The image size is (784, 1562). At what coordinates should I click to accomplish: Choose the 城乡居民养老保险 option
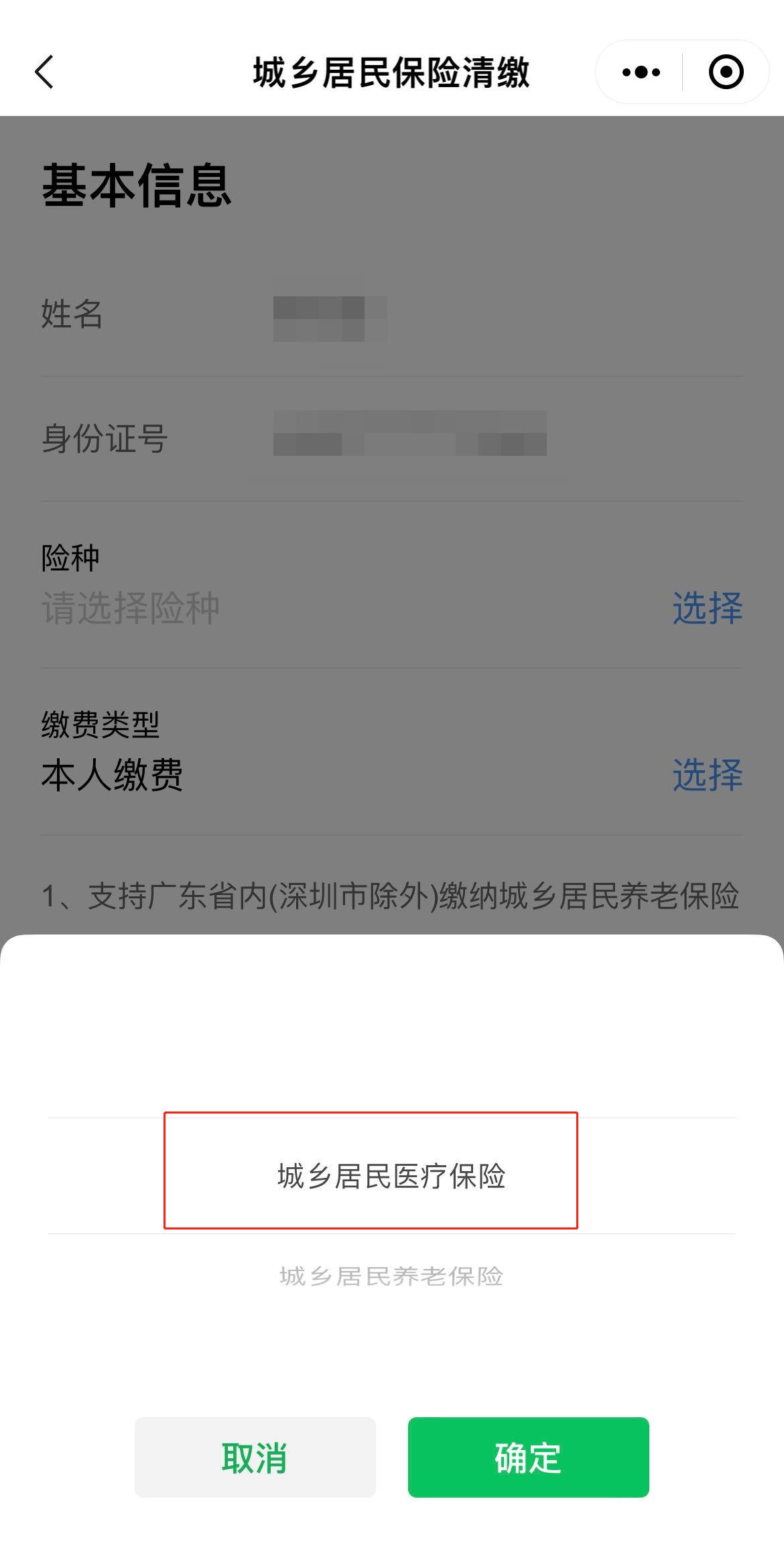[x=391, y=1276]
